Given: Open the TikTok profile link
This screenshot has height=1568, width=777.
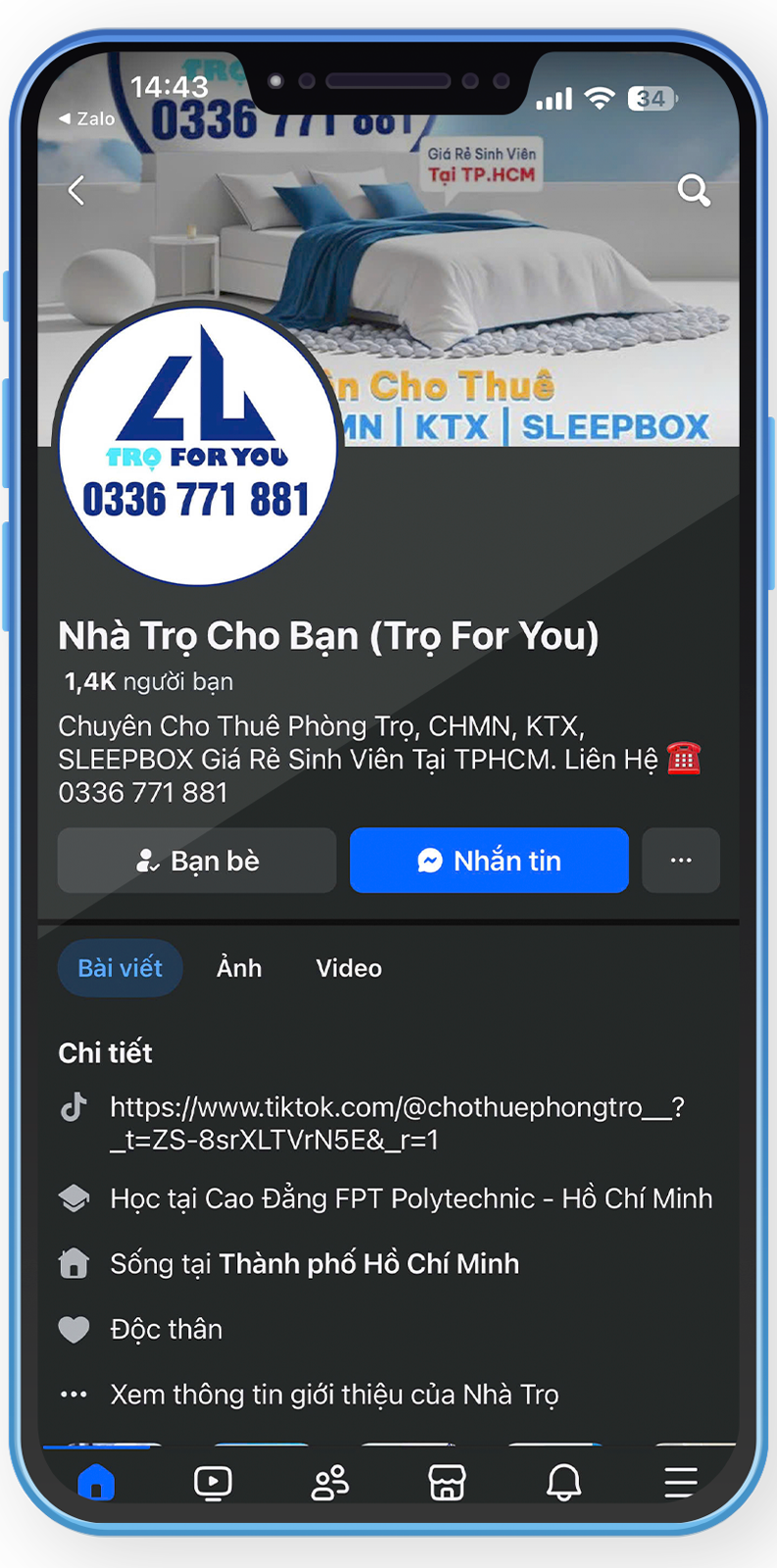Looking at the screenshot, I should (x=396, y=1123).
